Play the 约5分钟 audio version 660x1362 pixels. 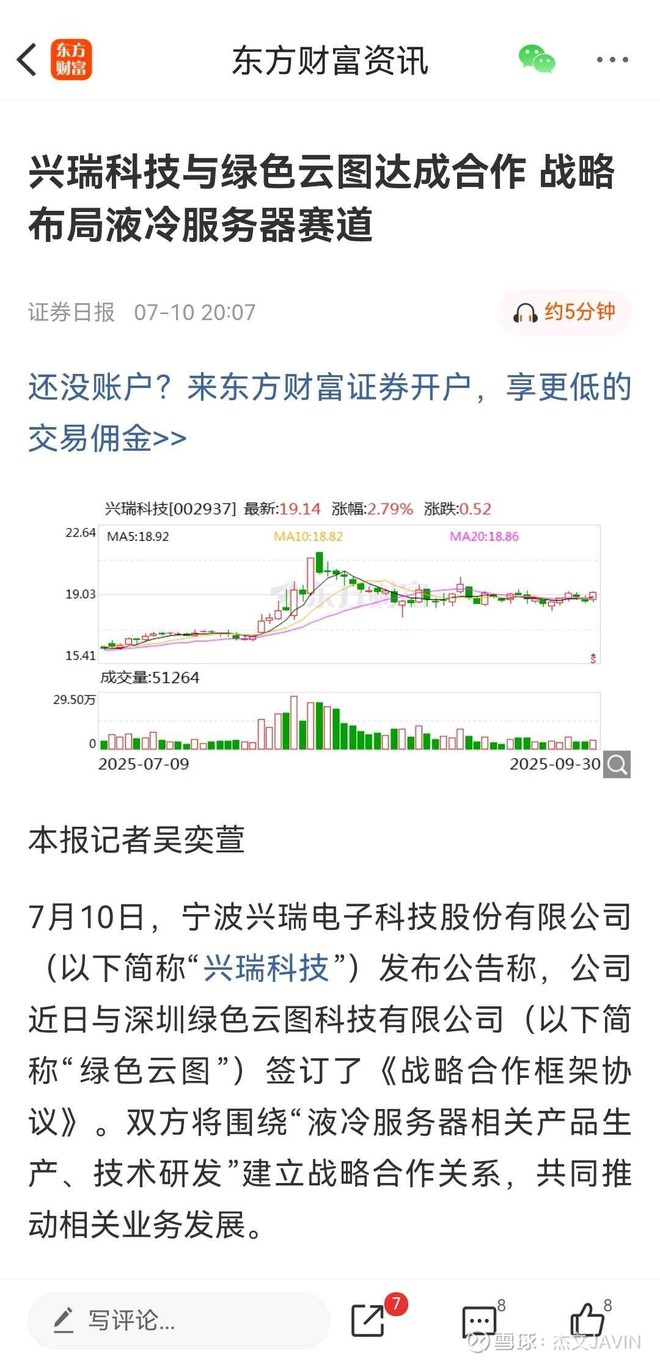click(x=565, y=313)
